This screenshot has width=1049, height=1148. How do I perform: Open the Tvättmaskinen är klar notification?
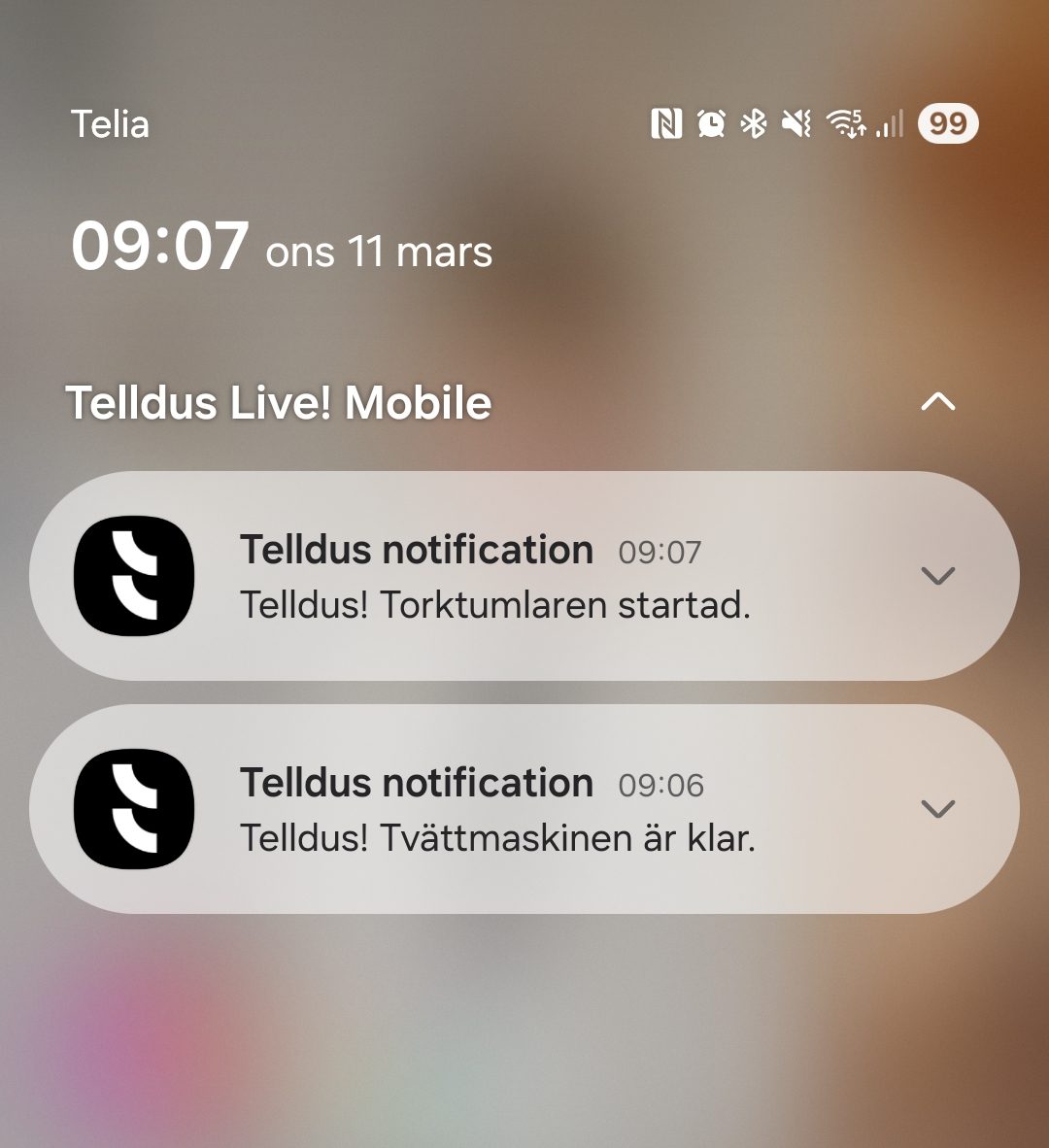495,810
